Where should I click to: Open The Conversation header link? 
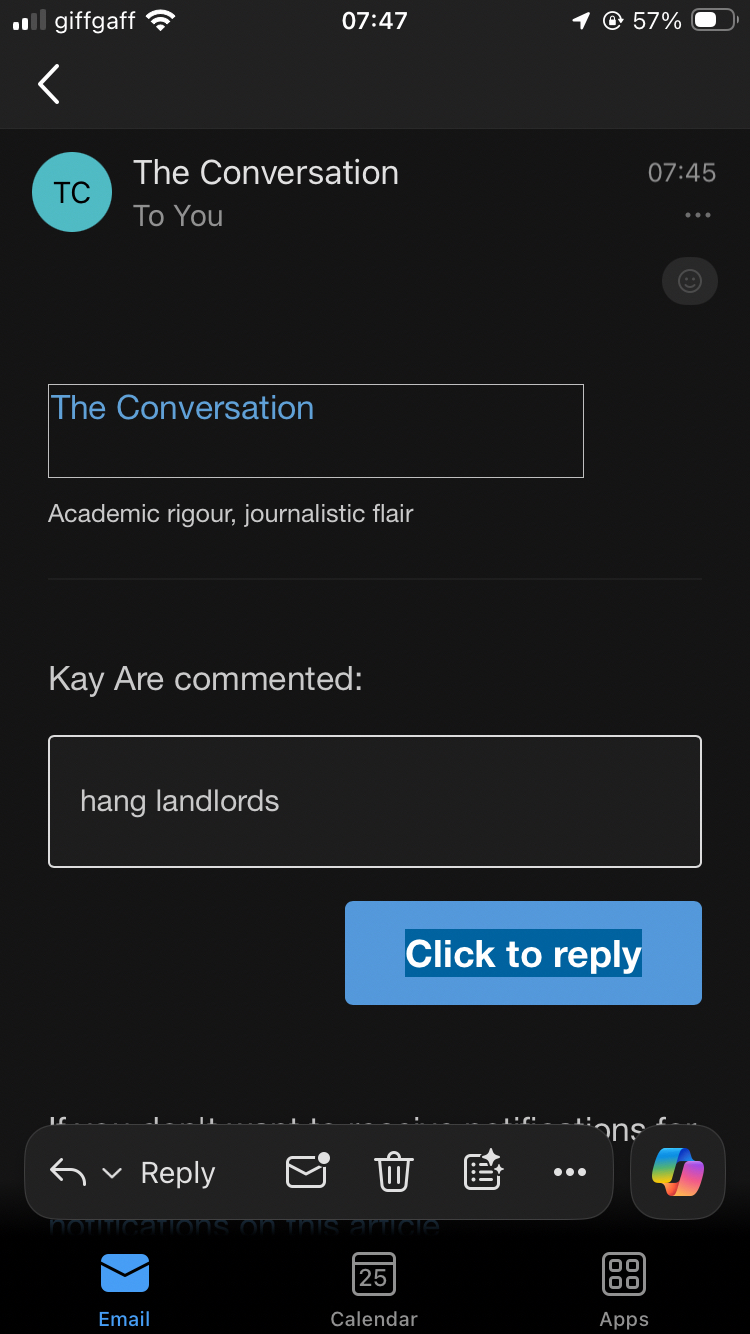tap(182, 408)
